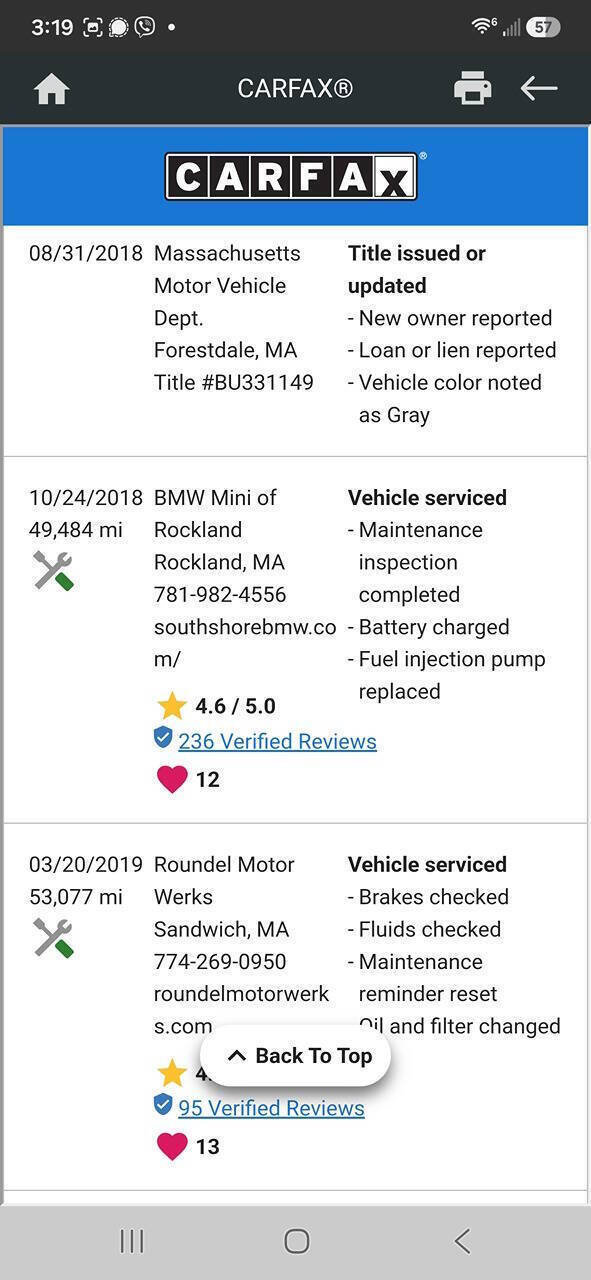This screenshot has height=1280, width=591.
Task: Print the CARFAX report
Action: pos(472,88)
